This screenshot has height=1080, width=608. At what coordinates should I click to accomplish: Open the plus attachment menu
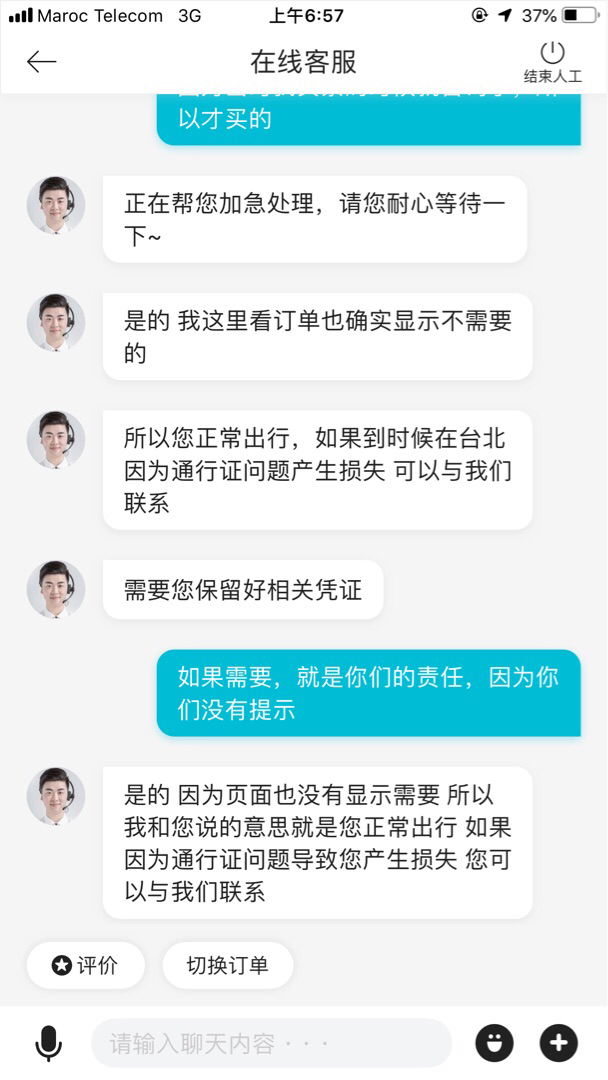(x=559, y=1043)
